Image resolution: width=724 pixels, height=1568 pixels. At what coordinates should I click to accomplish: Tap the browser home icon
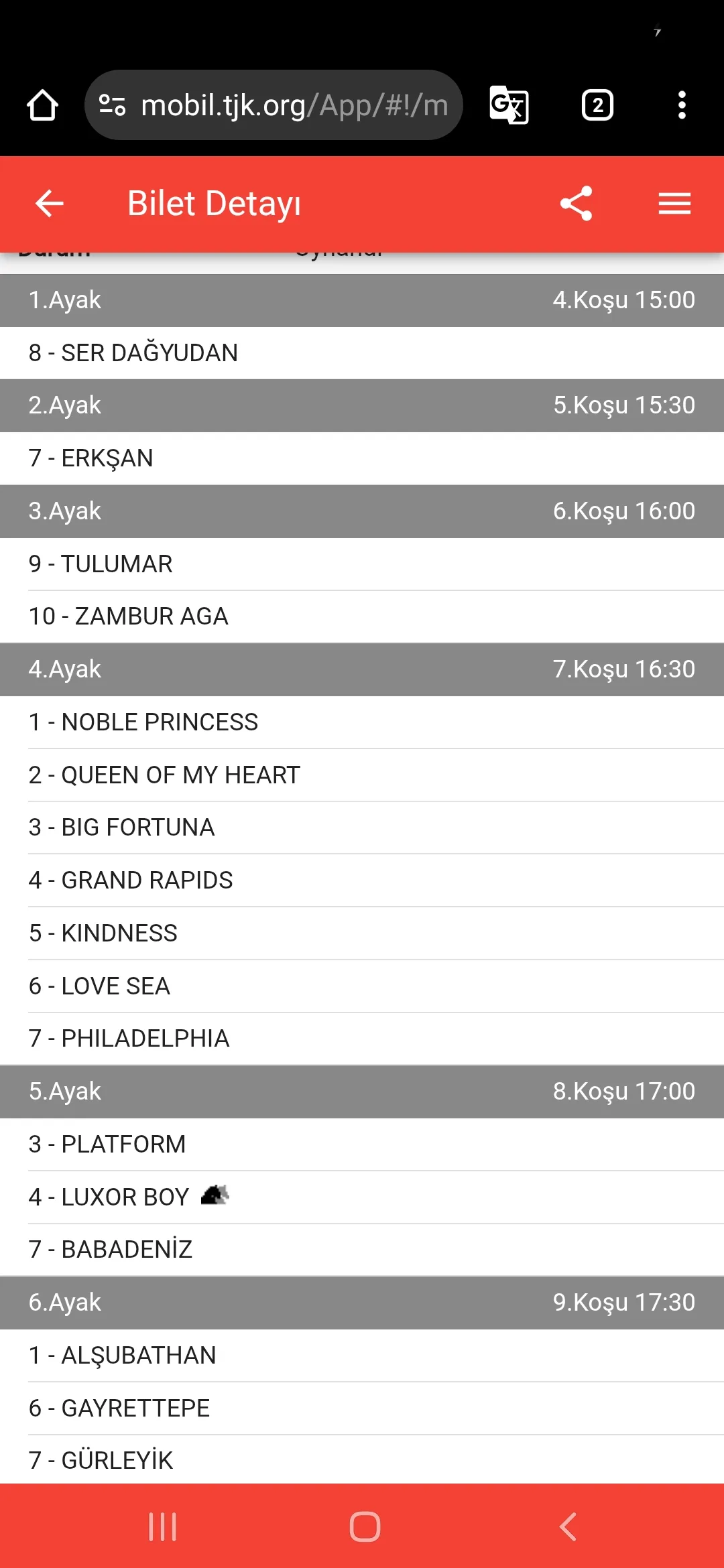click(42, 105)
